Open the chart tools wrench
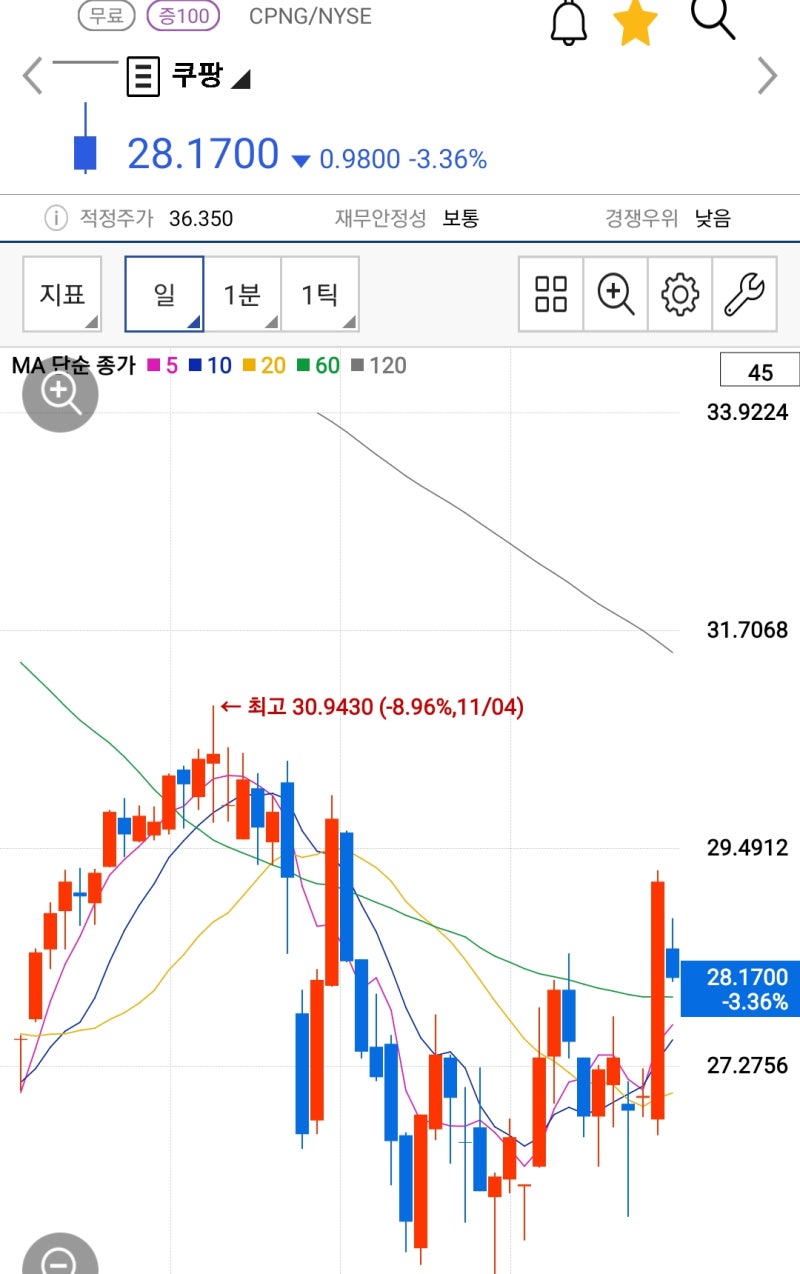 tap(744, 294)
